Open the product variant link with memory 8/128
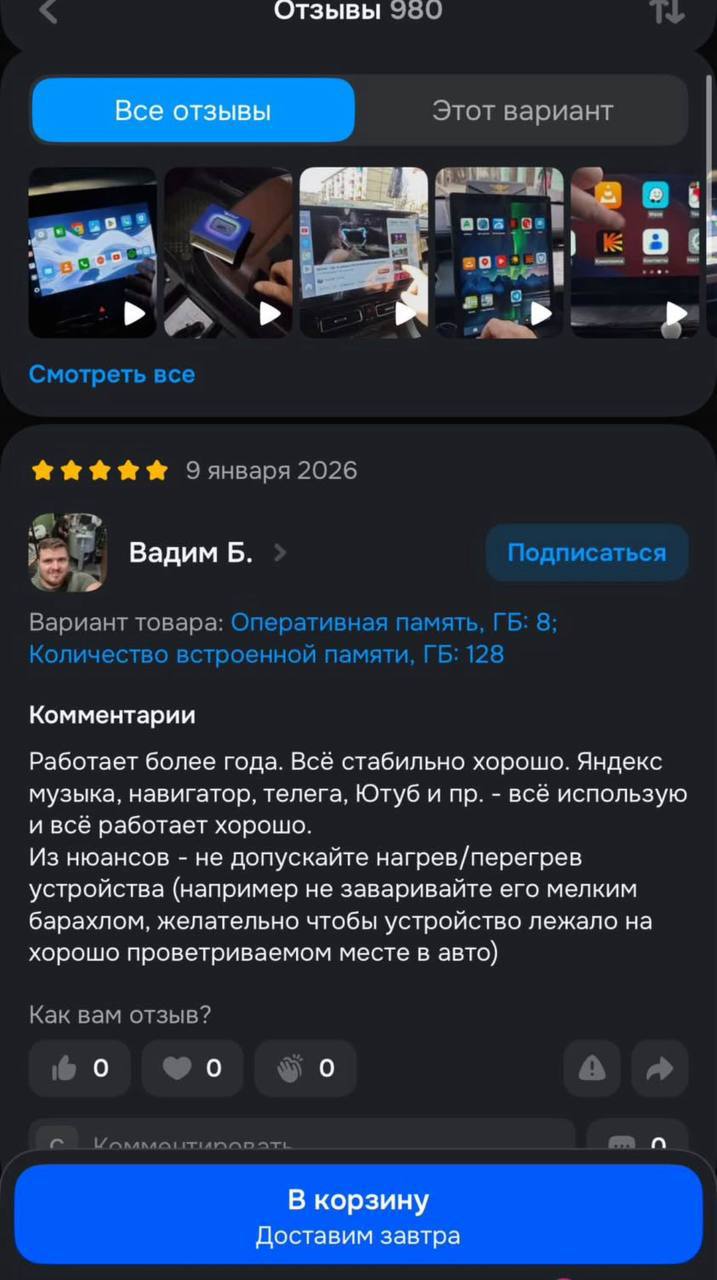Screen dimensions: 717x1280 click(293, 639)
